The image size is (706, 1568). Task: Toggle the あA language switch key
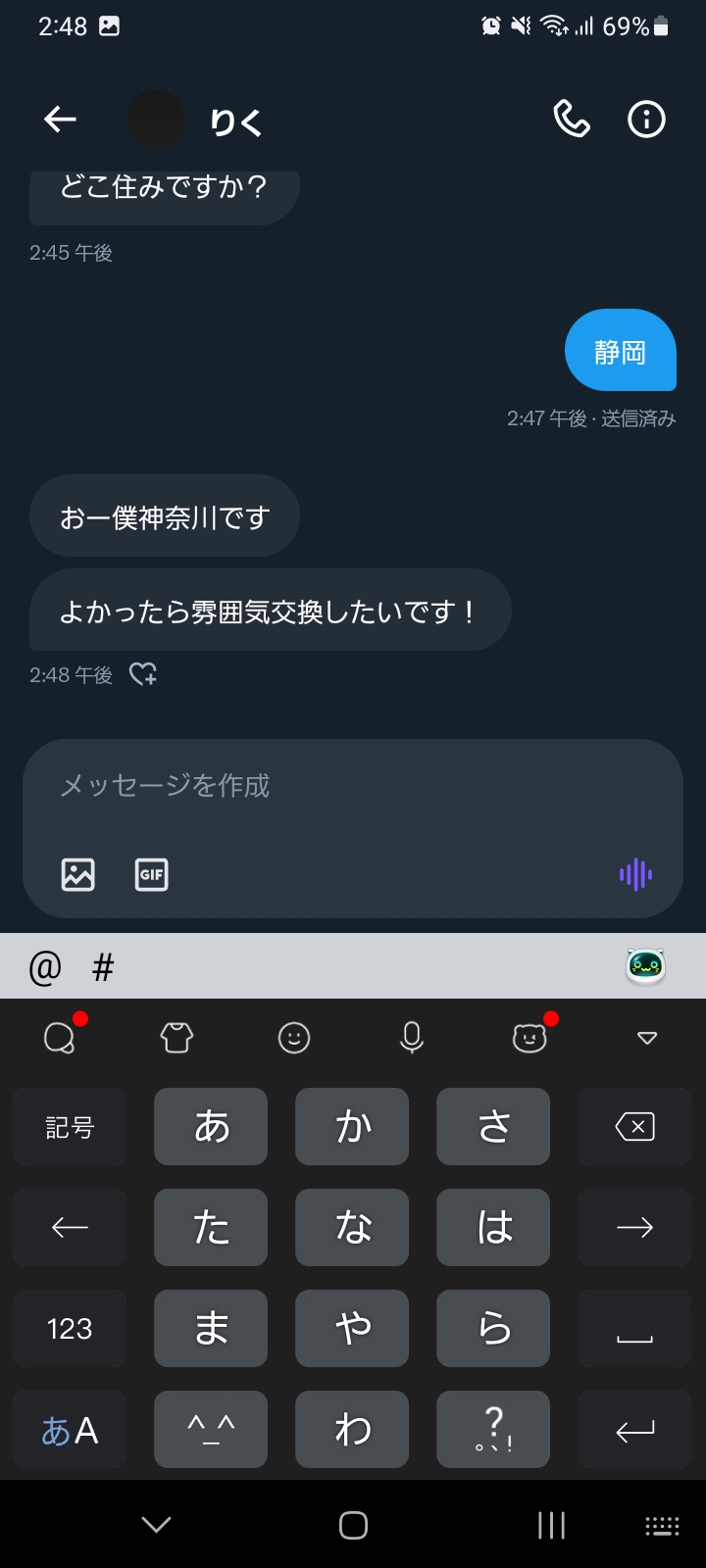(x=70, y=1430)
